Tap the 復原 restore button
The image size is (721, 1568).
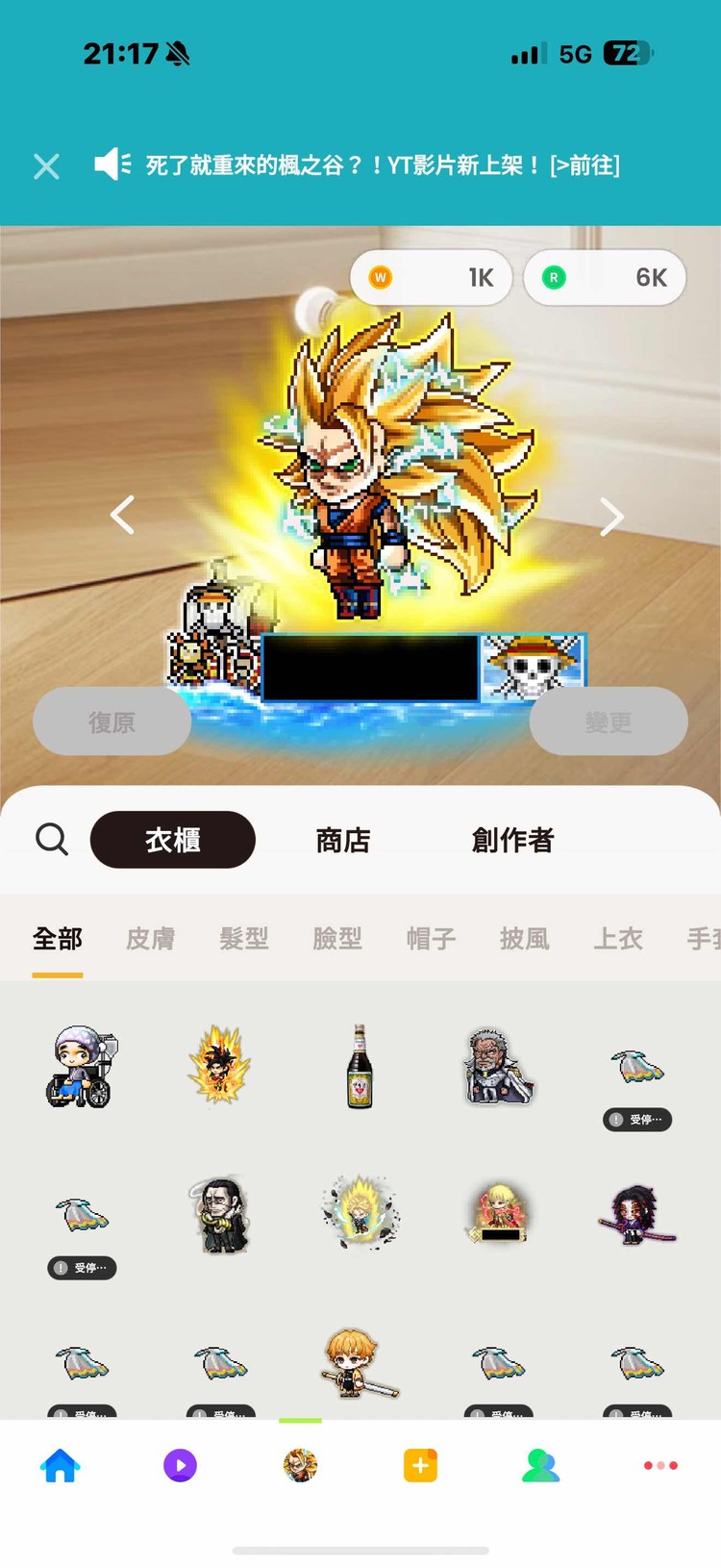point(112,721)
